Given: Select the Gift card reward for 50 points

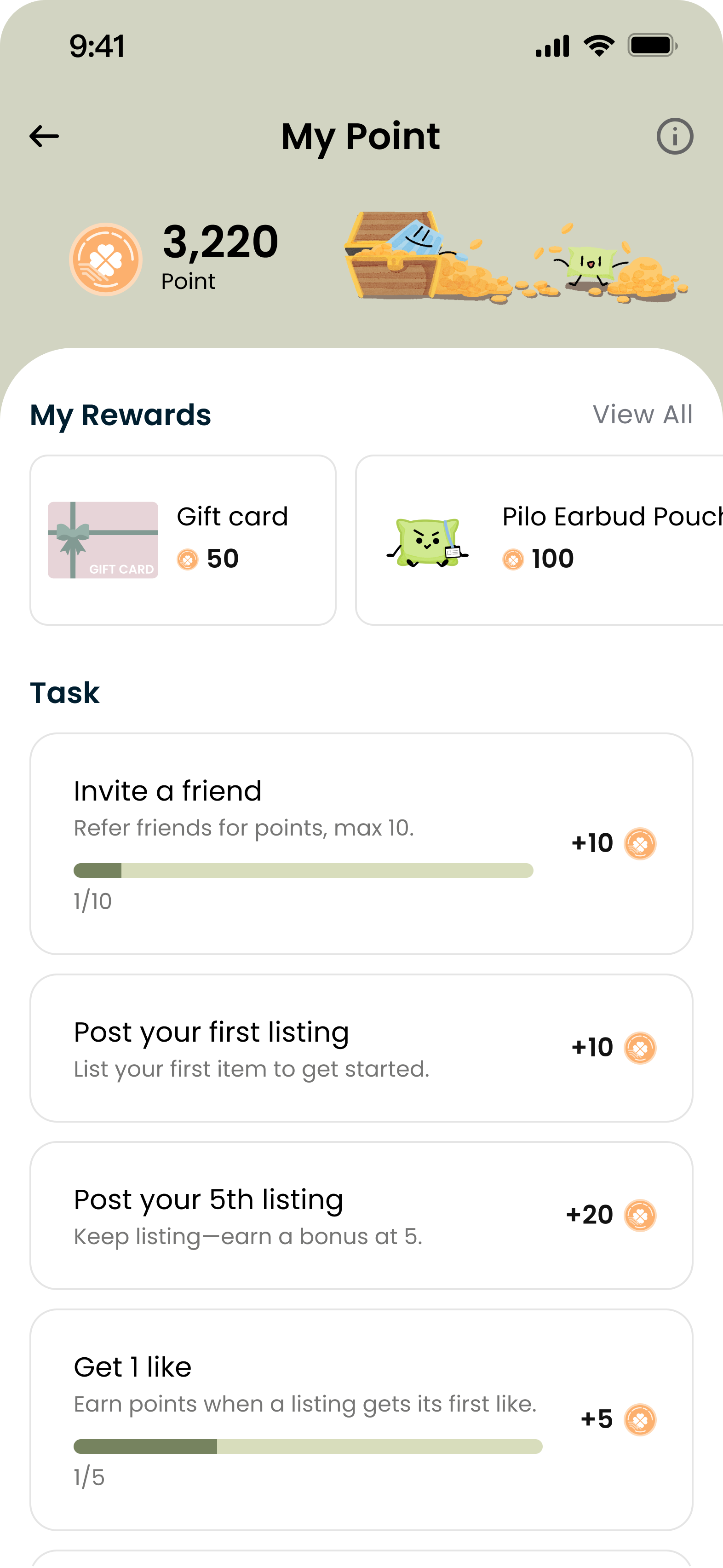Looking at the screenshot, I should coord(183,538).
